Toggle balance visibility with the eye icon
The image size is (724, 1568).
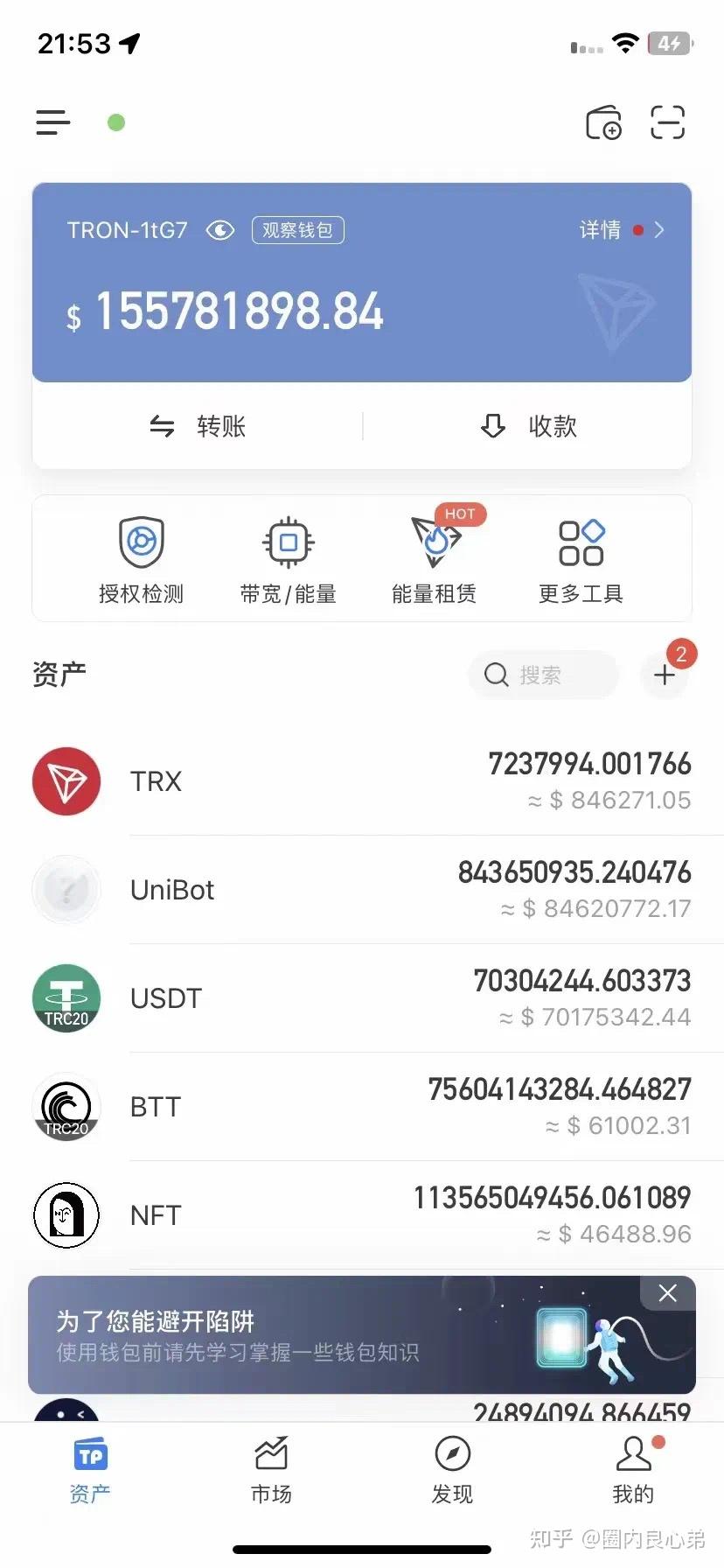tap(219, 229)
